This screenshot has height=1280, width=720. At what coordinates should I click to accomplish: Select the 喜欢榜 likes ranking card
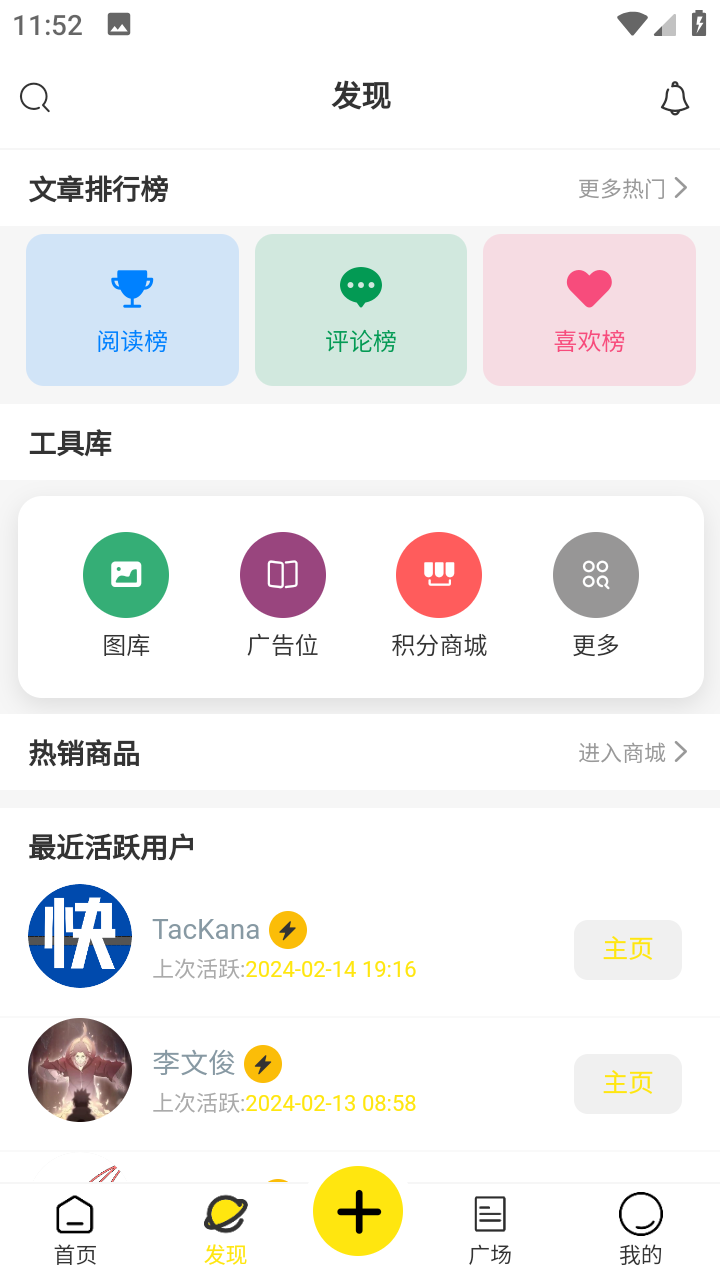point(588,309)
